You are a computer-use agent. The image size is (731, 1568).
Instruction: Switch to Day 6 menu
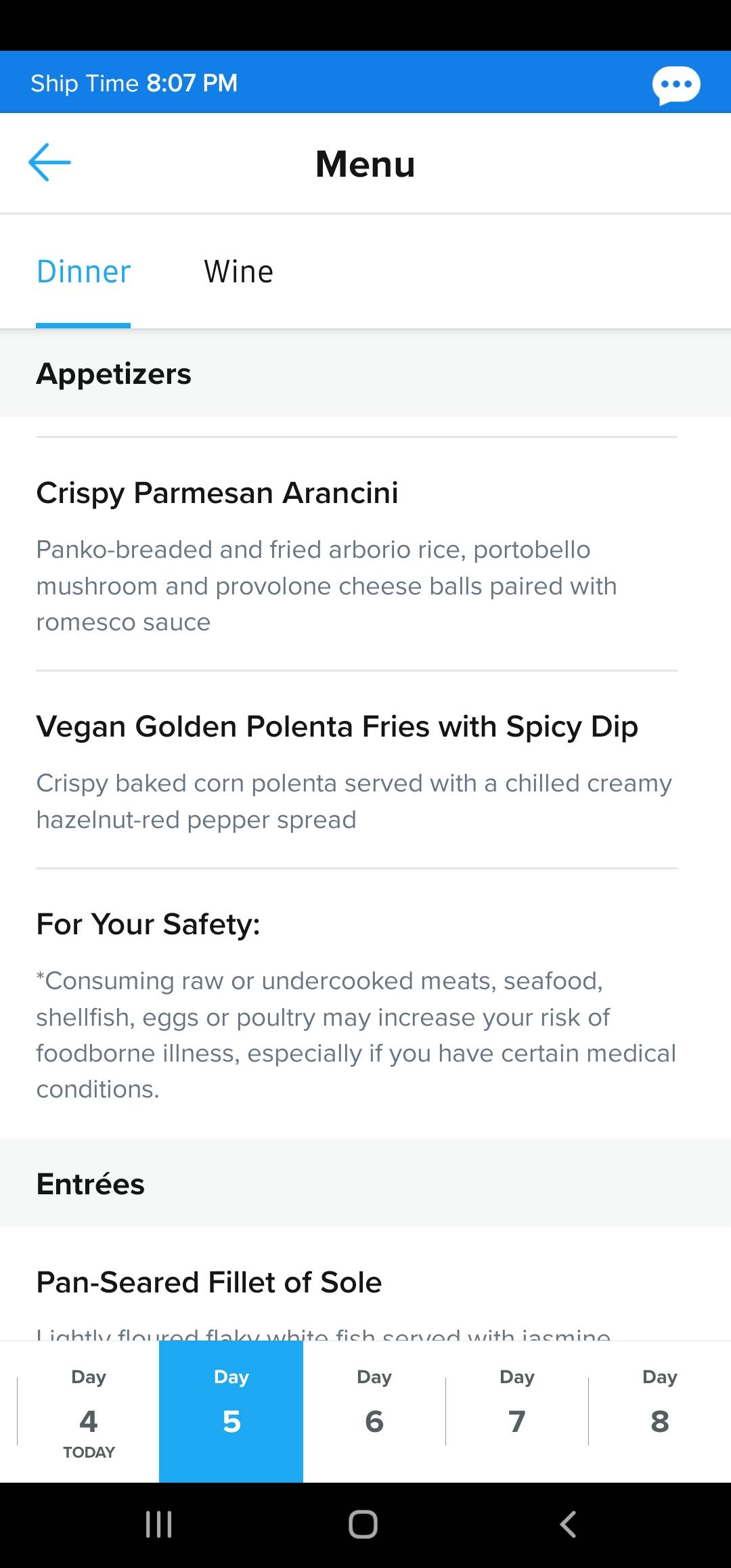pyautogui.click(x=374, y=1412)
